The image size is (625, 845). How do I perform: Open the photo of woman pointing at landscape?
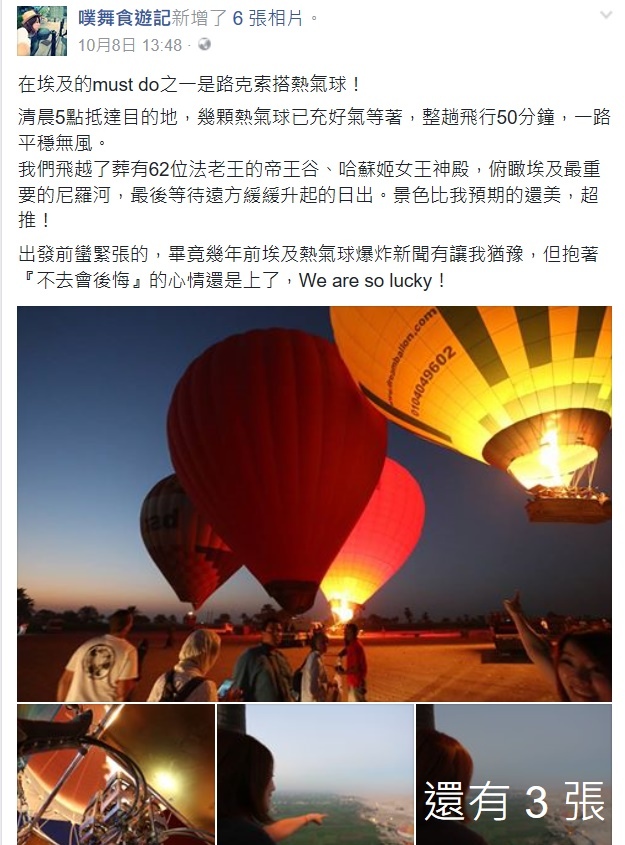pos(314,774)
